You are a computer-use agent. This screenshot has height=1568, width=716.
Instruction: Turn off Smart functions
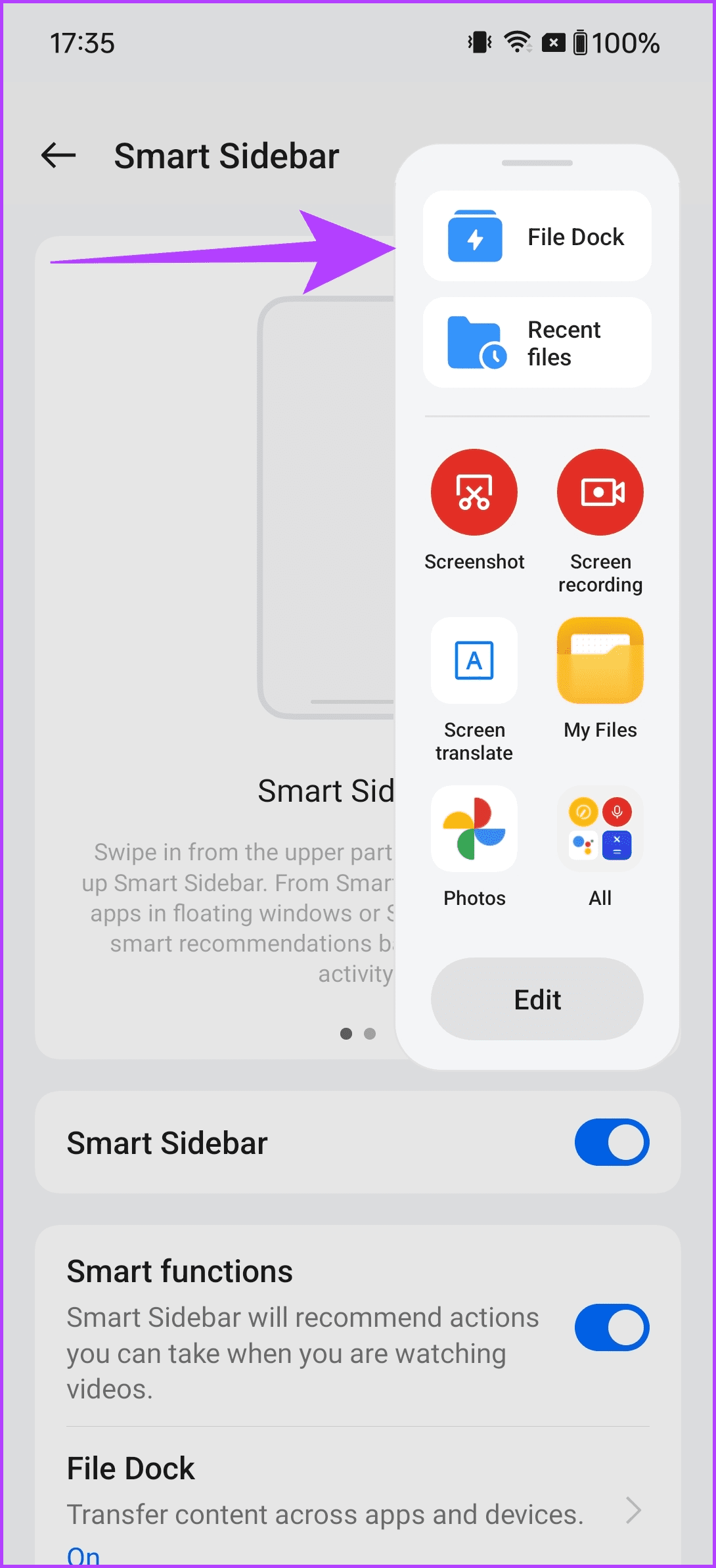[612, 1327]
